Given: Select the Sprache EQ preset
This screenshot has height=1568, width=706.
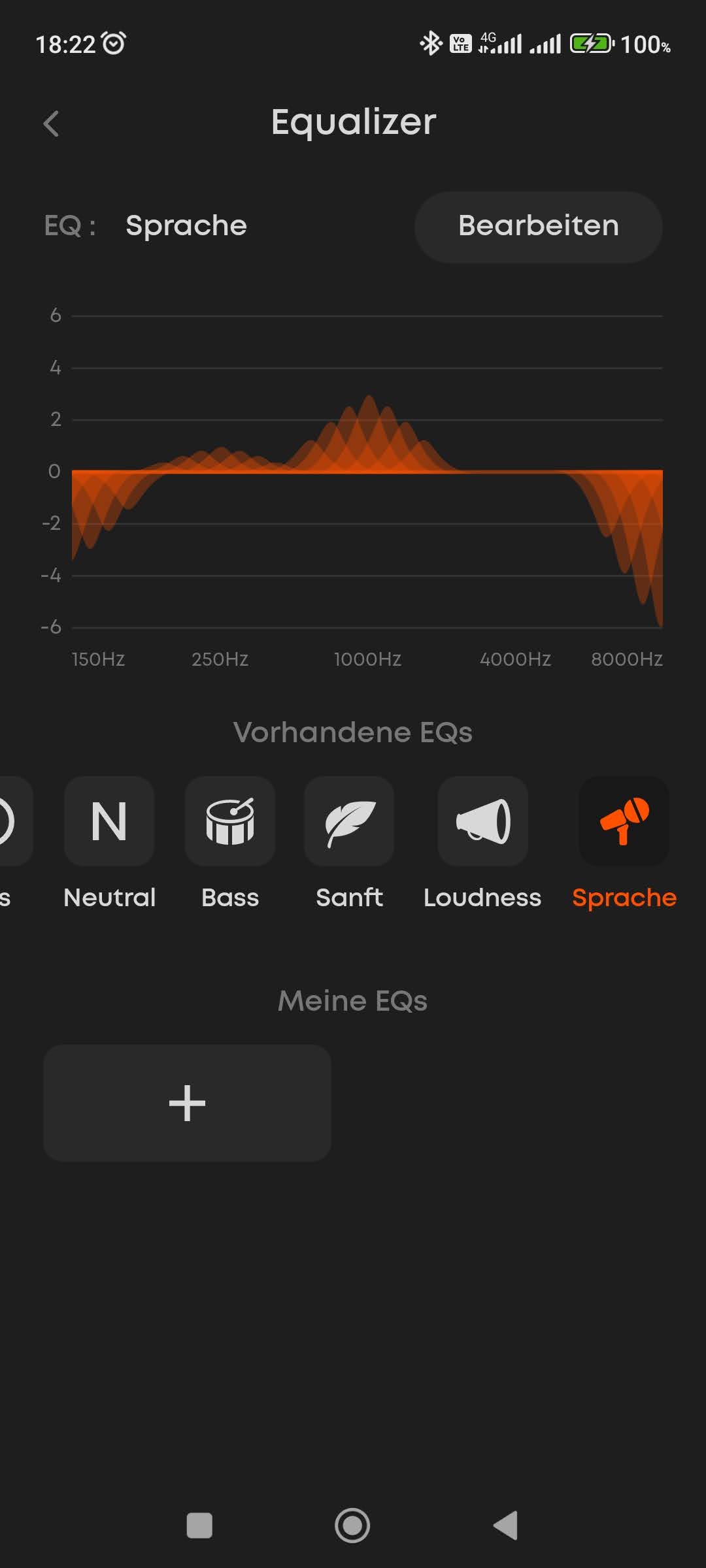Looking at the screenshot, I should pyautogui.click(x=624, y=821).
